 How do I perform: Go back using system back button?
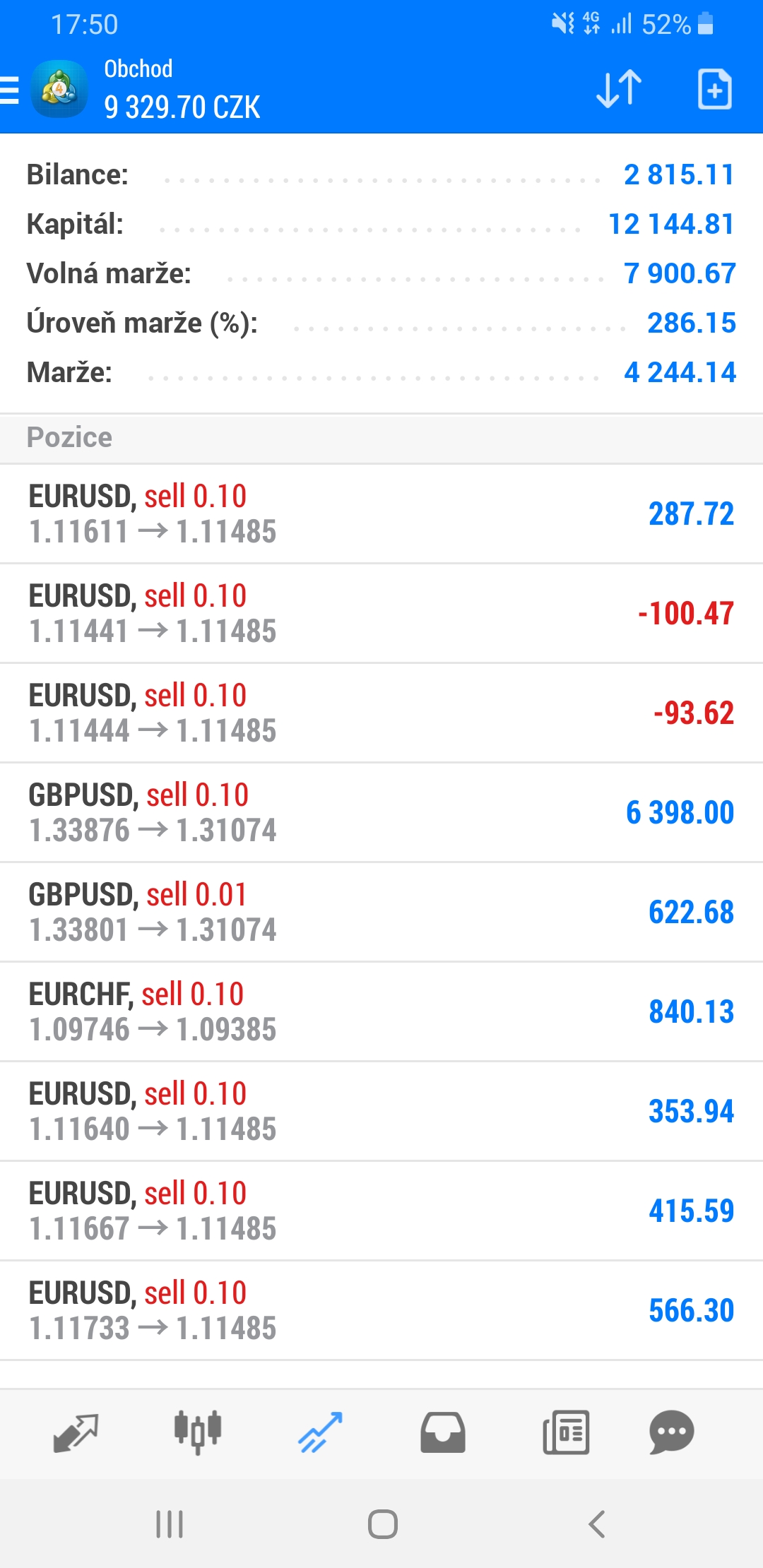coord(597,1524)
